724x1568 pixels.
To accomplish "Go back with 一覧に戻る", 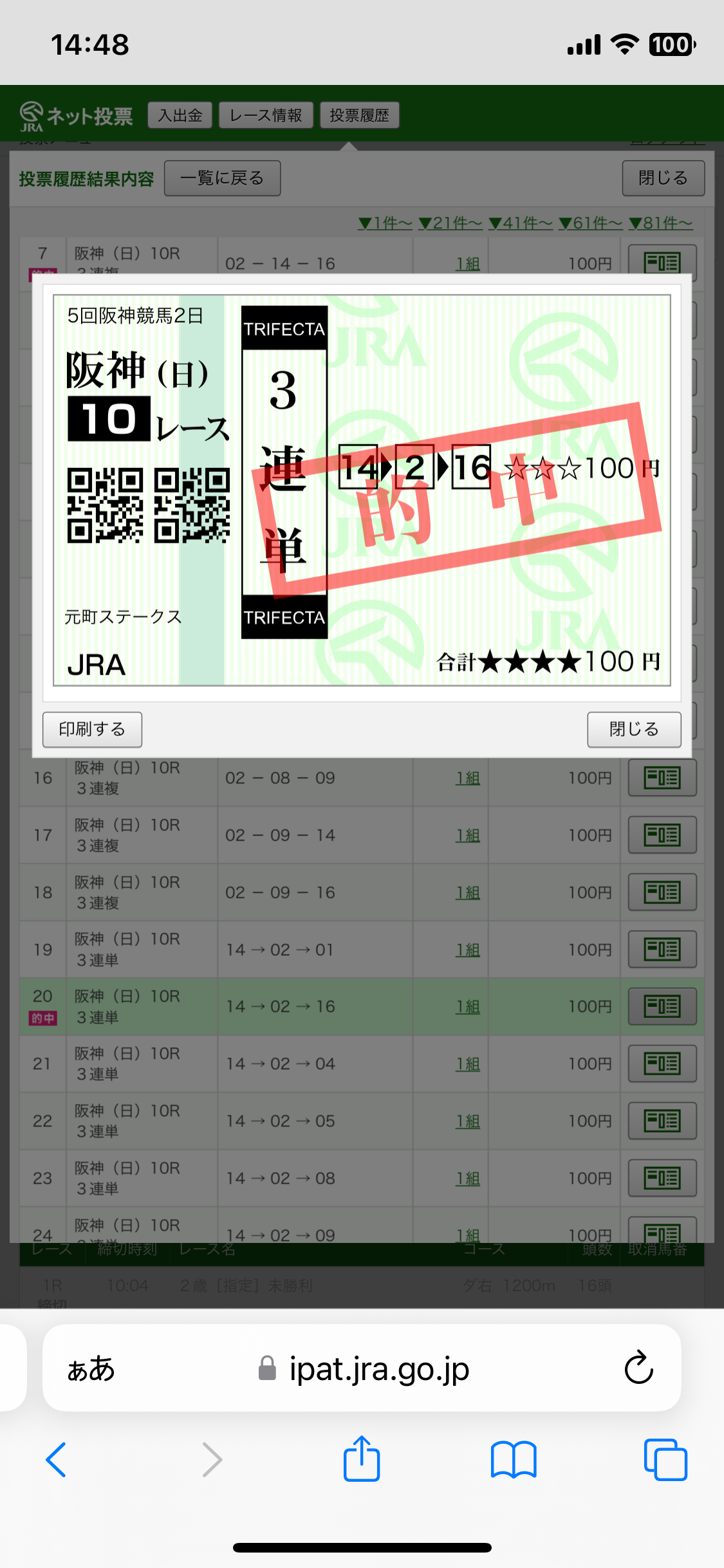I will (x=222, y=178).
